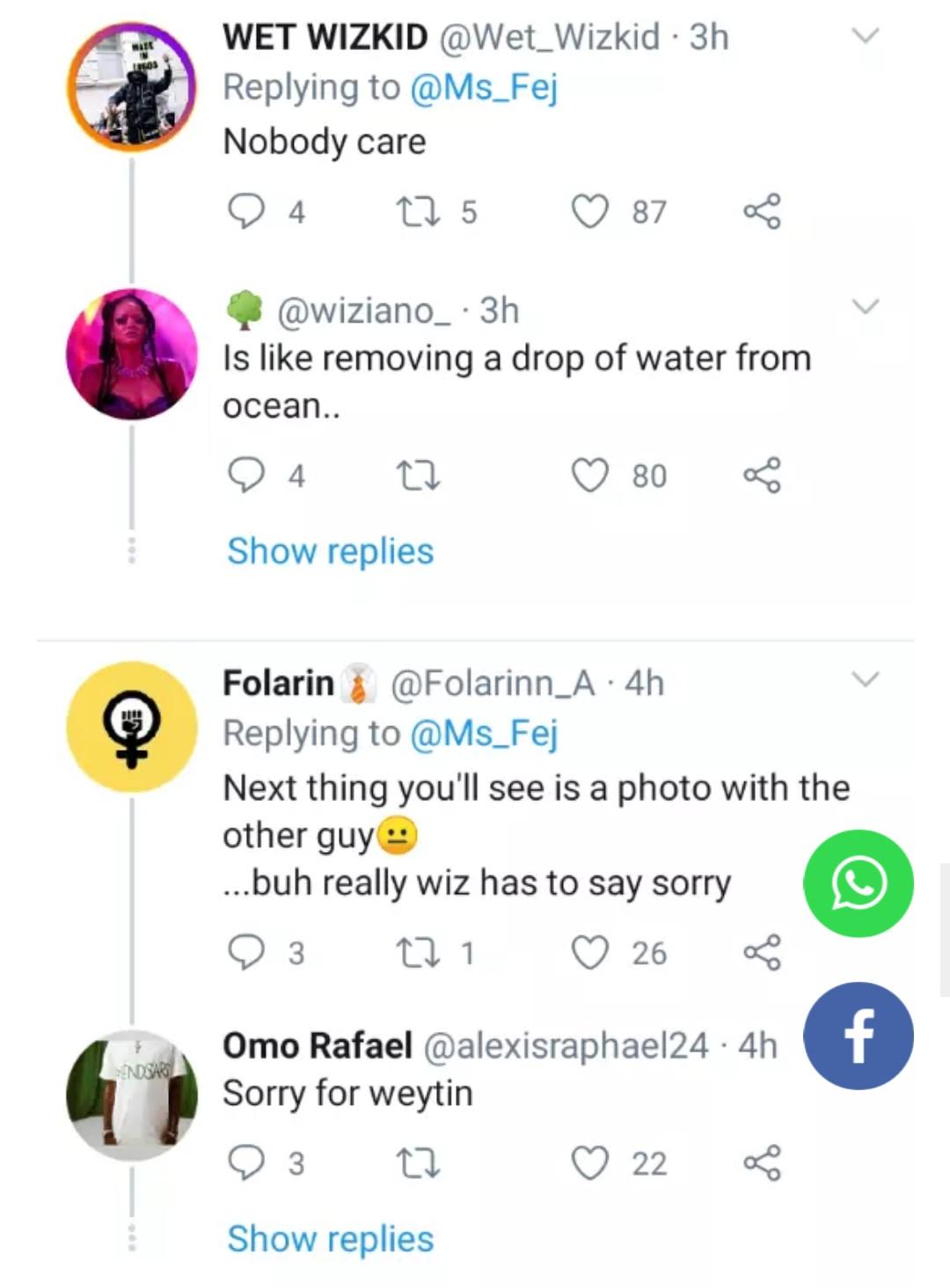
Task: Open dropdown arrow on Folarin's tweet
Action: click(866, 680)
